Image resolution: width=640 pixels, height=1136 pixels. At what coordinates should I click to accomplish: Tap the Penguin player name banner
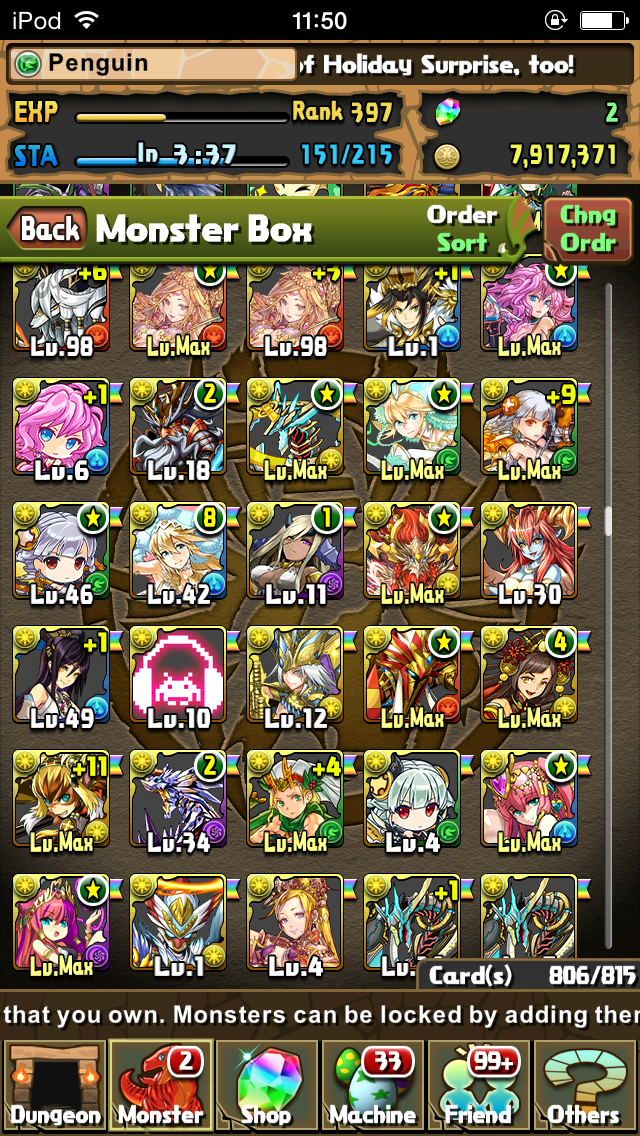click(152, 64)
